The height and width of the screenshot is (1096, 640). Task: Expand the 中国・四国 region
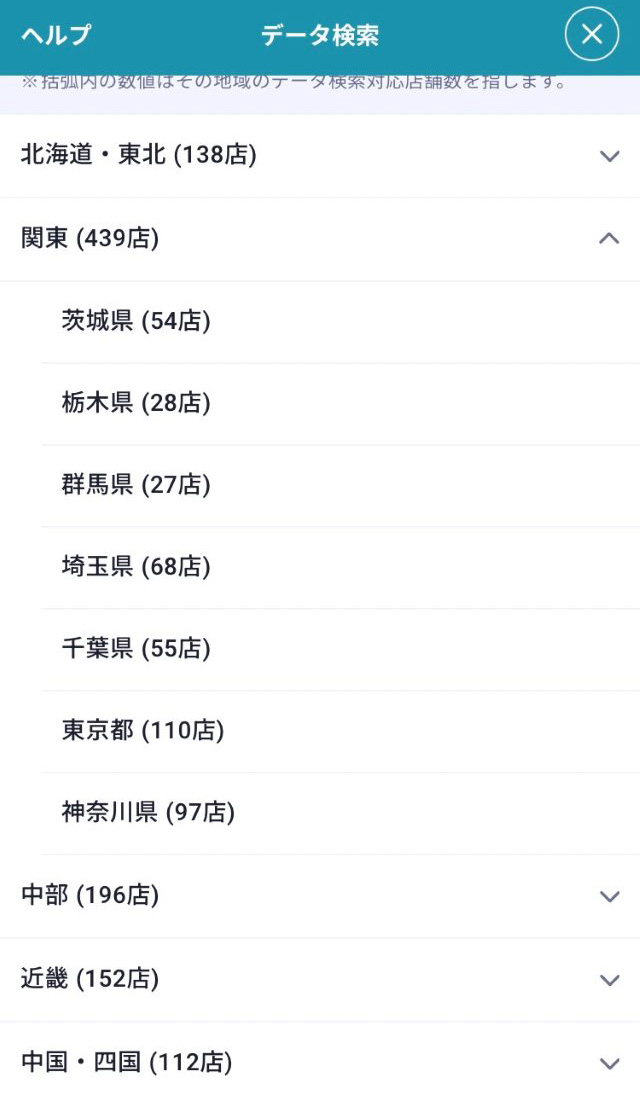[x=320, y=1062]
